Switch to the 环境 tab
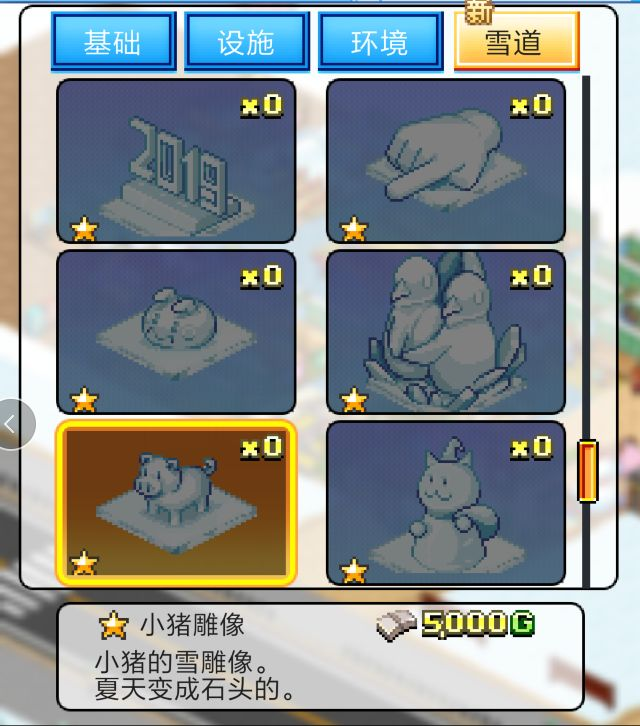Image resolution: width=640 pixels, height=726 pixels. 379,42
